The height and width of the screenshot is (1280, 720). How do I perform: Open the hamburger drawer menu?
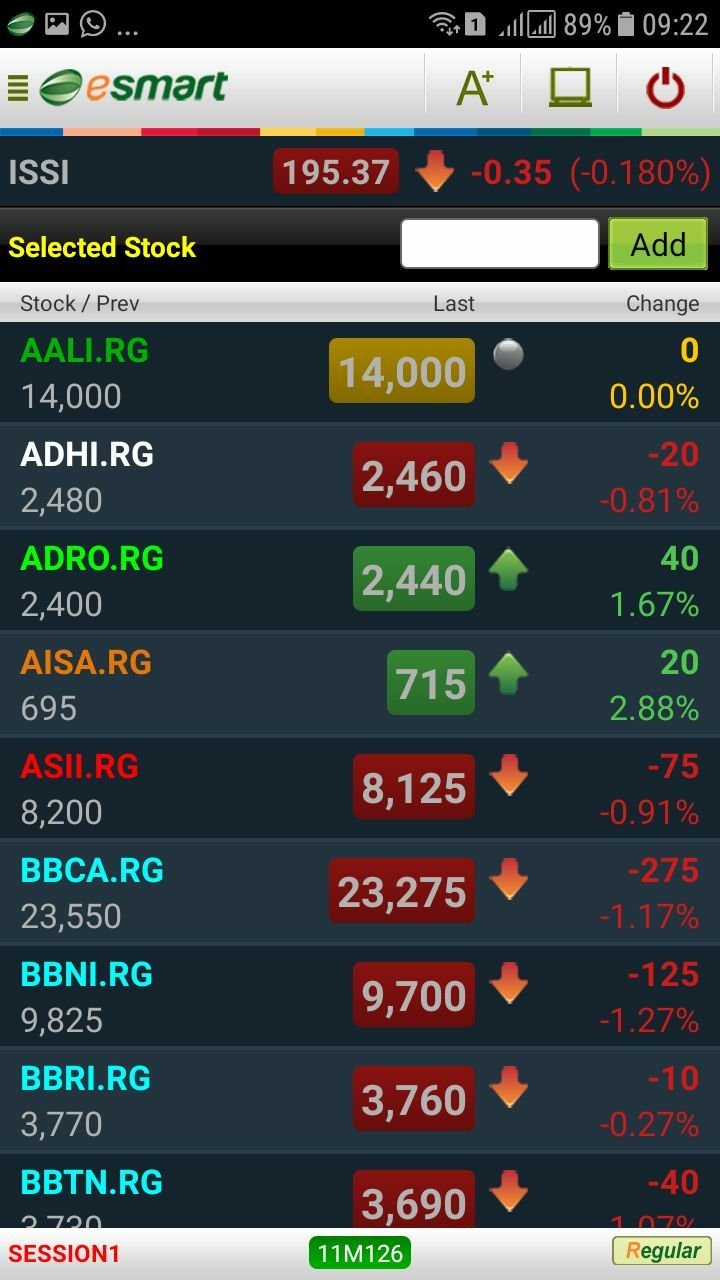click(18, 88)
